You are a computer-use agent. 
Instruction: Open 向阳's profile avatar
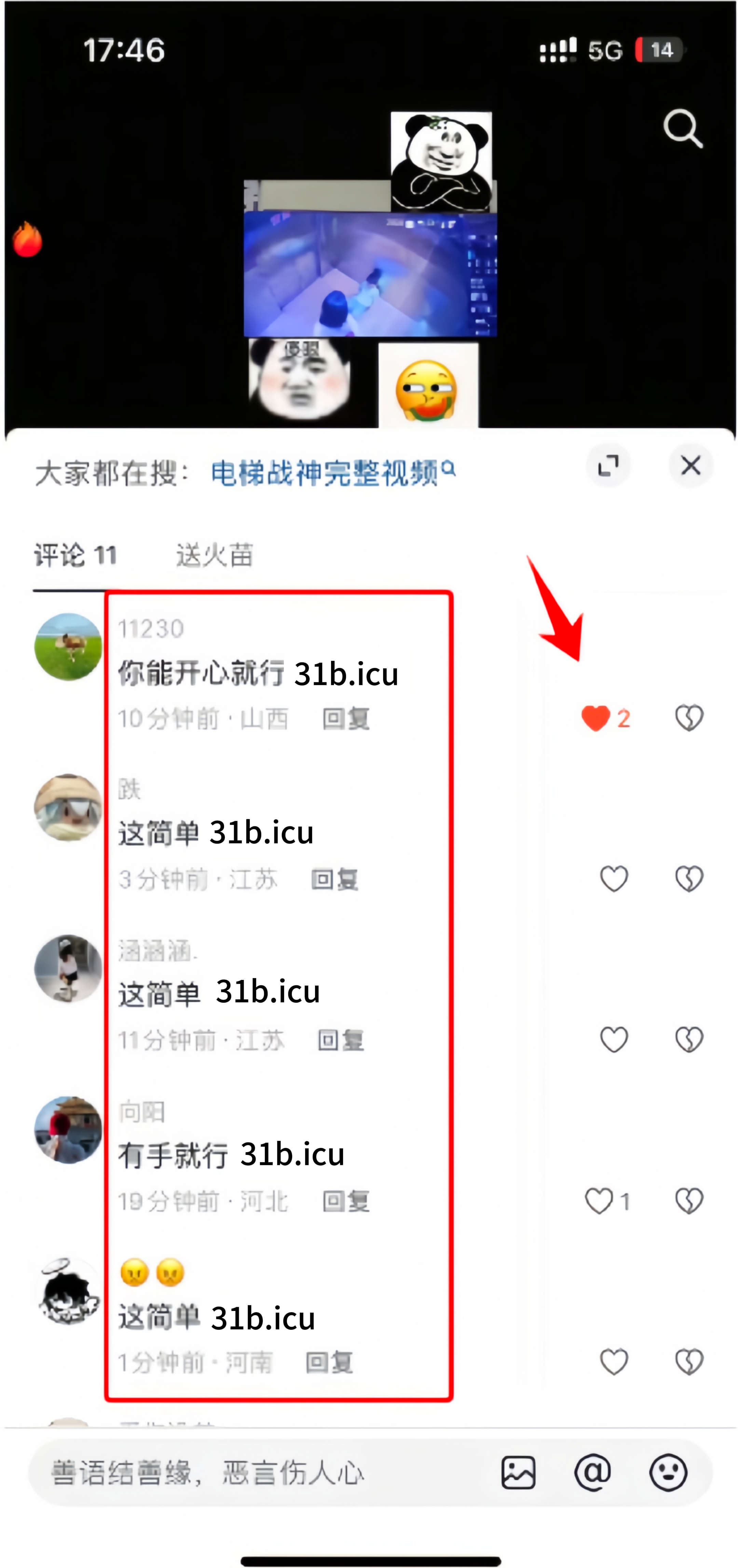[x=68, y=1130]
